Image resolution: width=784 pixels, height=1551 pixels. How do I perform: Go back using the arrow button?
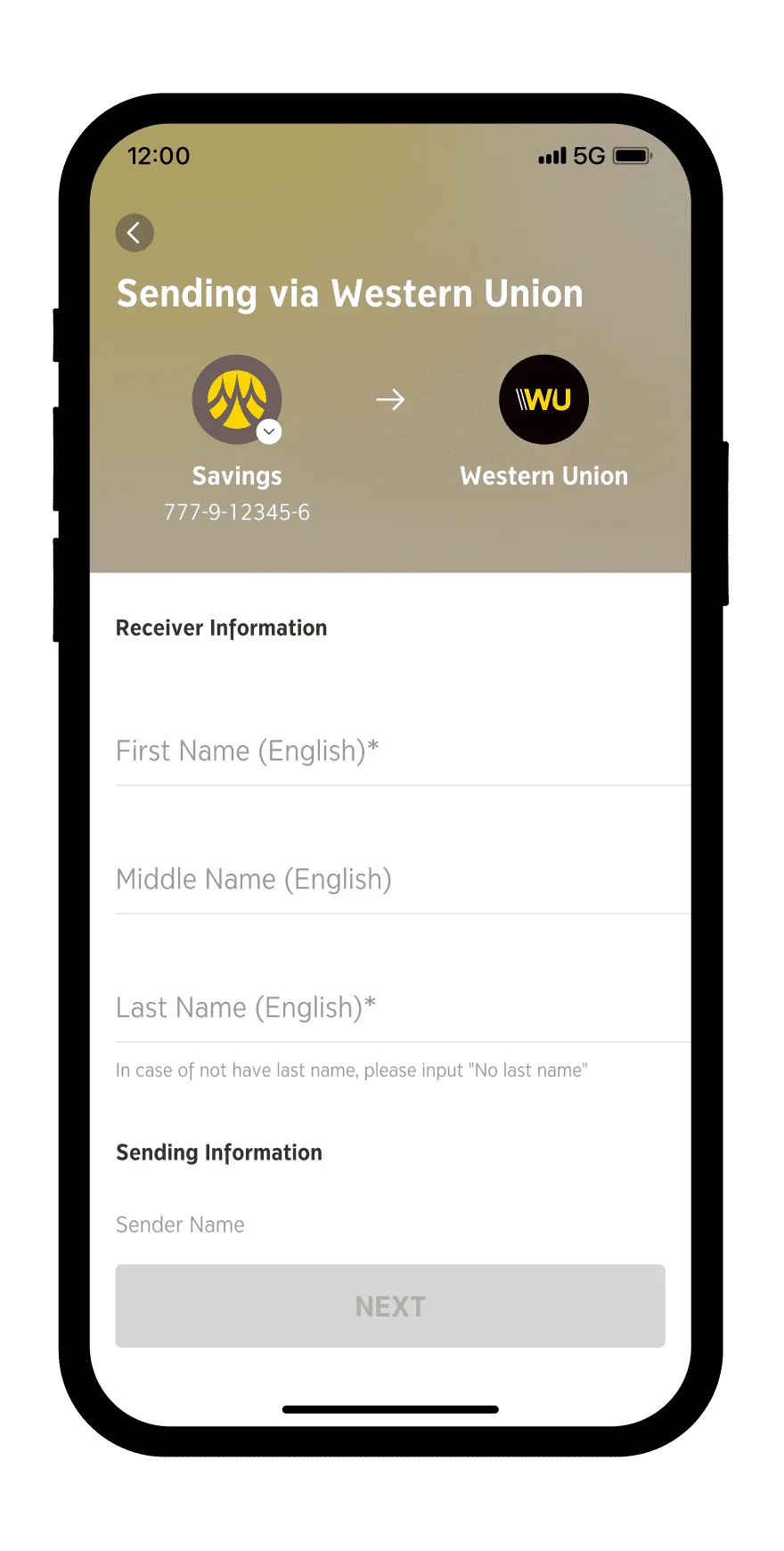click(x=135, y=234)
